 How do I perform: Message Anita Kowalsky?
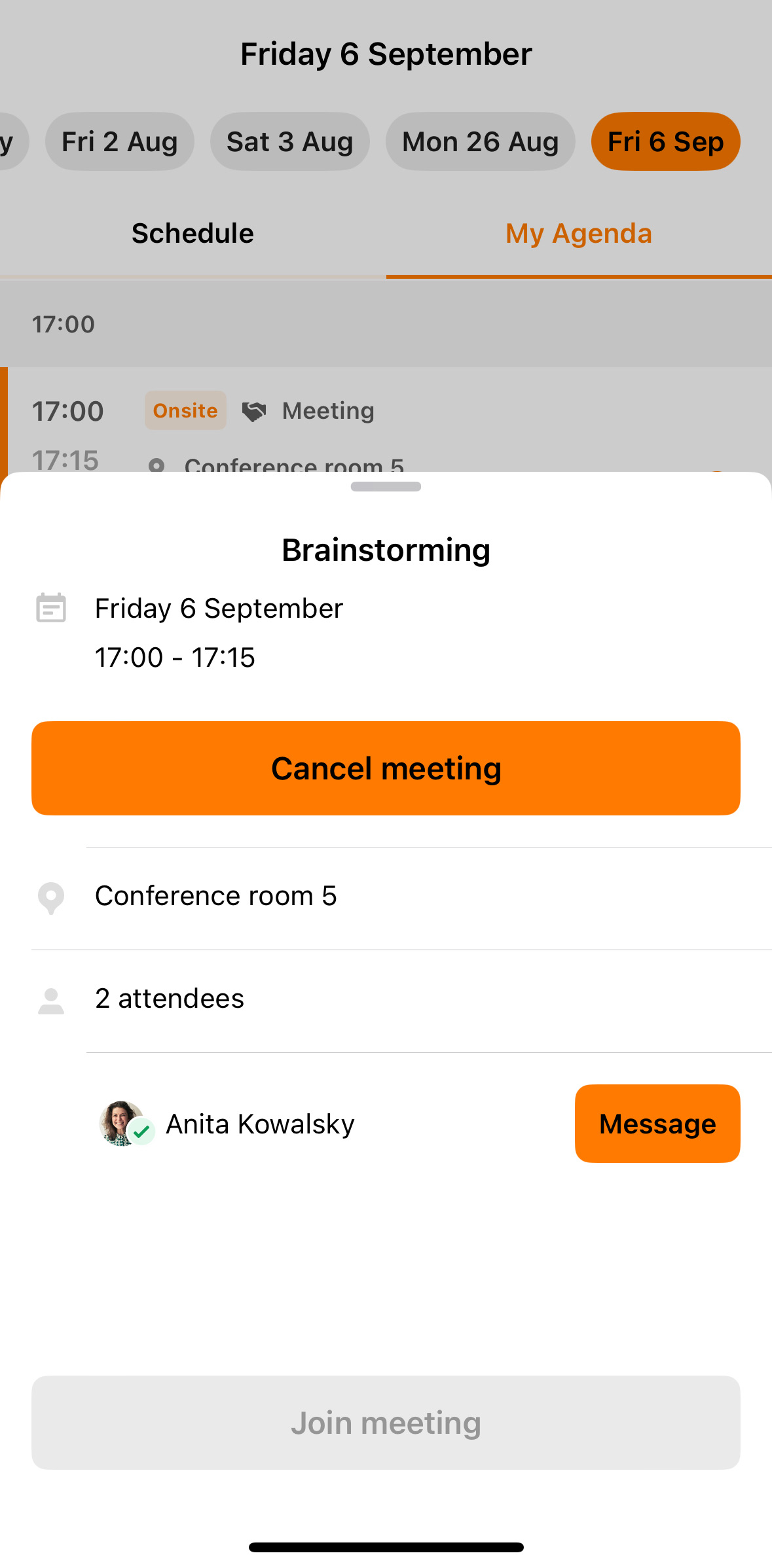(657, 1124)
